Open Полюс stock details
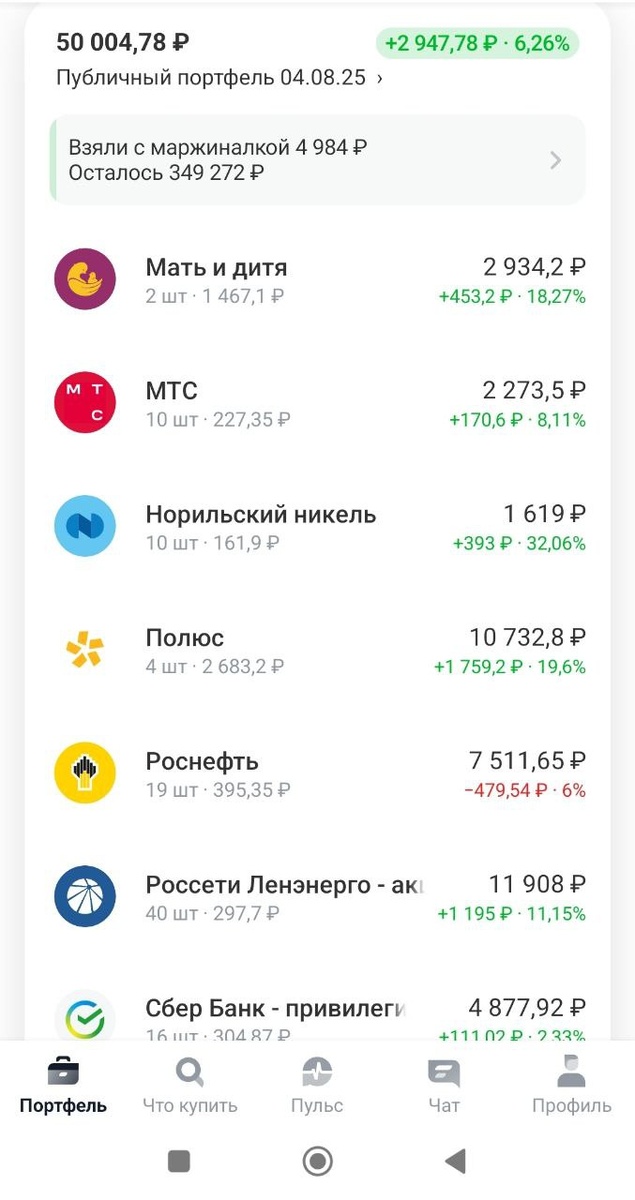Screen dimensions: 635x1200 317,651
